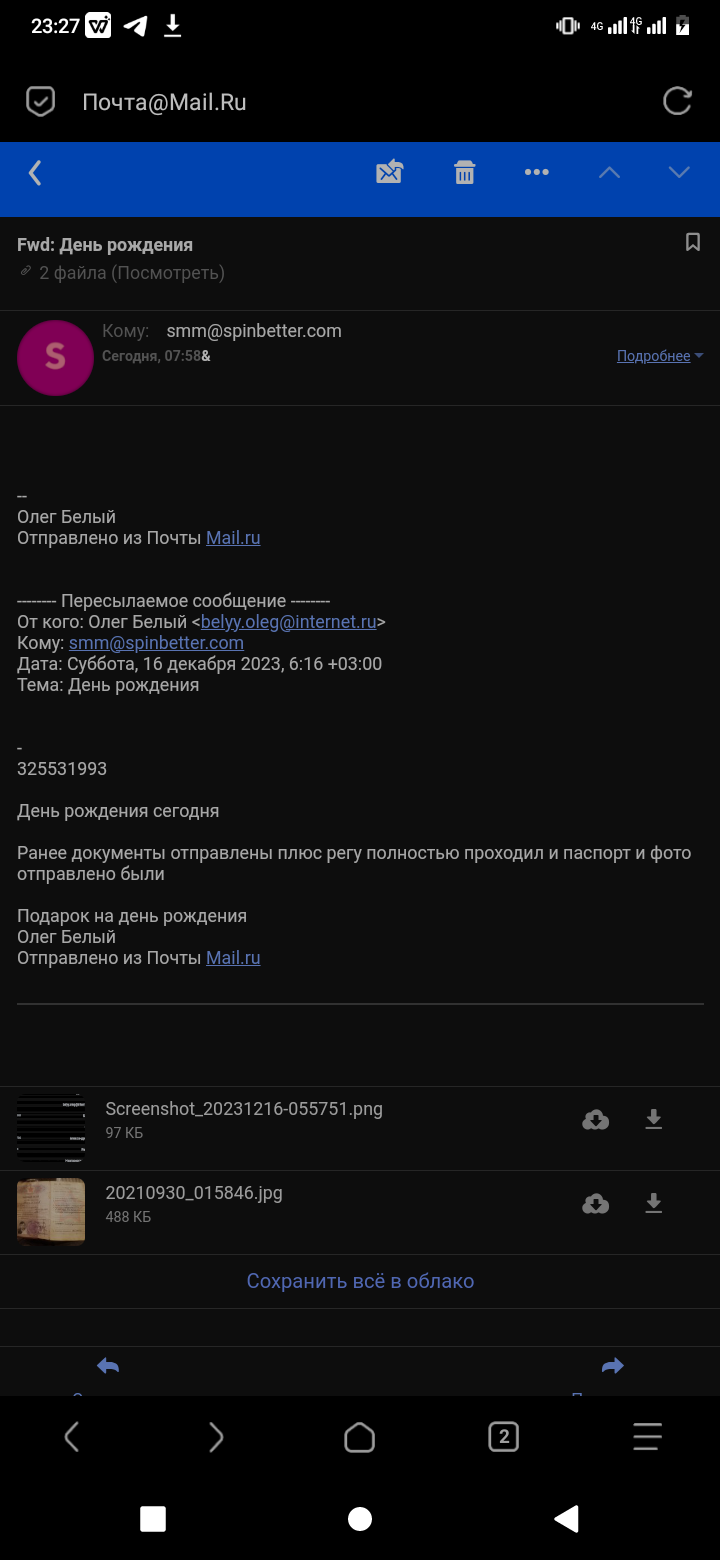
Task: Open the three-dot more actions menu
Action: [x=537, y=172]
